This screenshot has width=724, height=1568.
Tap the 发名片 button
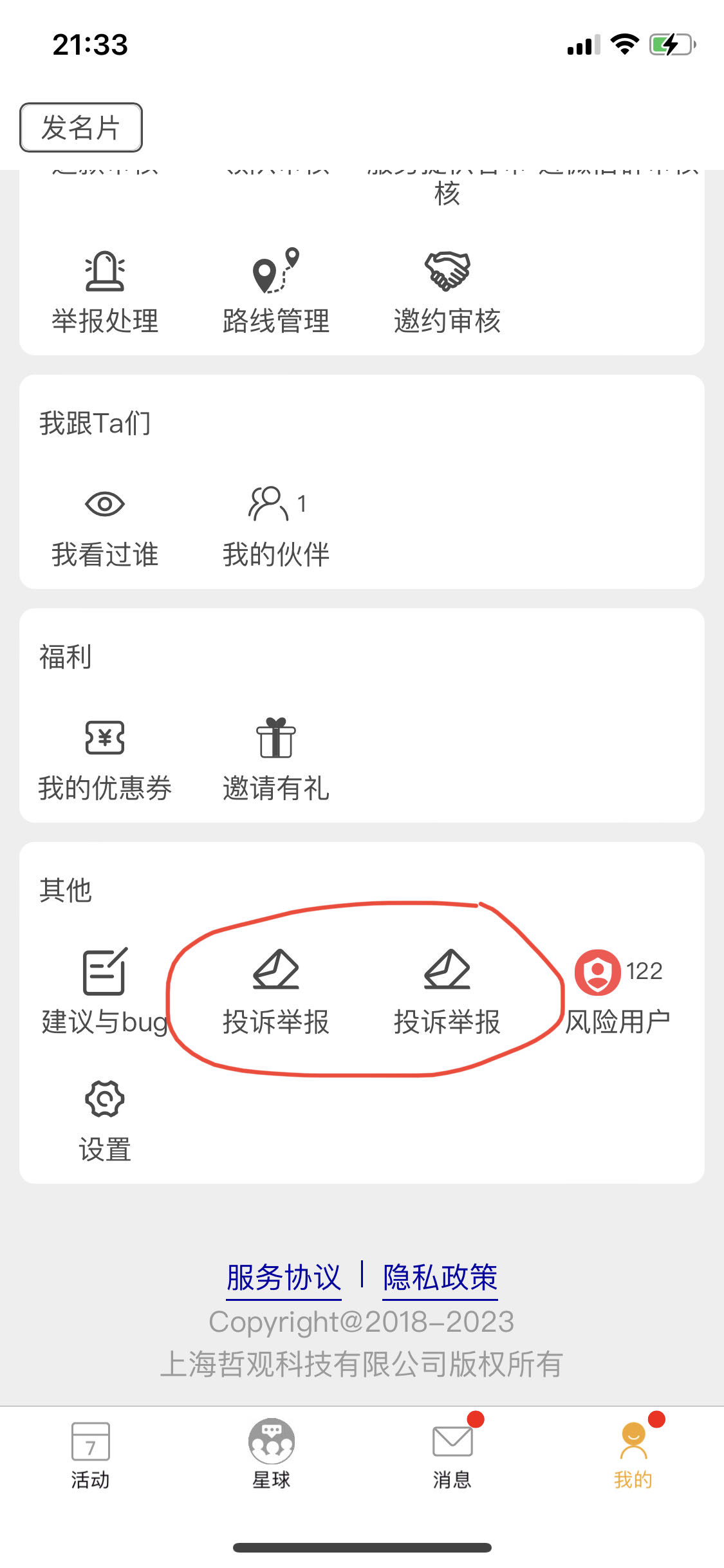tap(80, 127)
